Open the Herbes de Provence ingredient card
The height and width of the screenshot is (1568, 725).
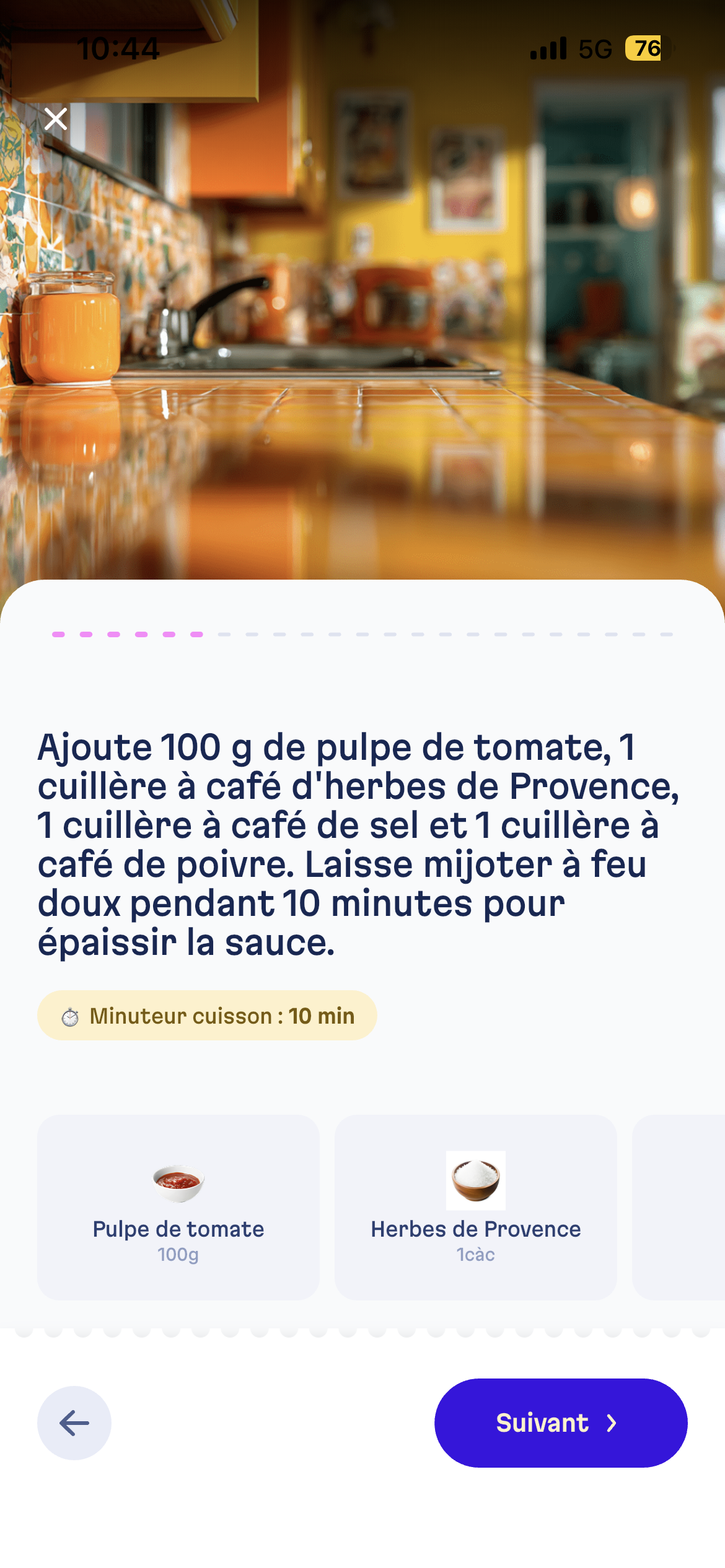[x=475, y=1207]
